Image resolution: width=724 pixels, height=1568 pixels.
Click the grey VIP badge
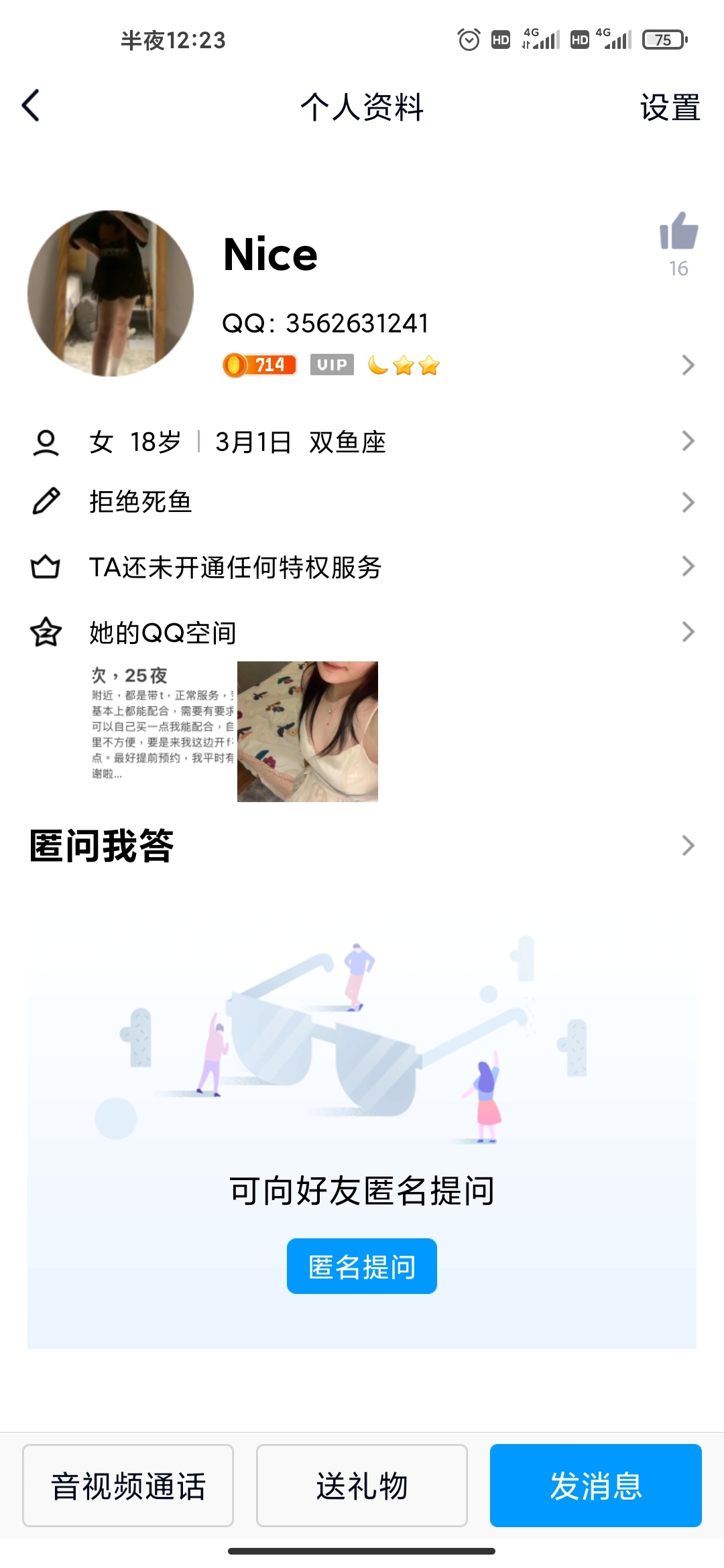pos(333,365)
